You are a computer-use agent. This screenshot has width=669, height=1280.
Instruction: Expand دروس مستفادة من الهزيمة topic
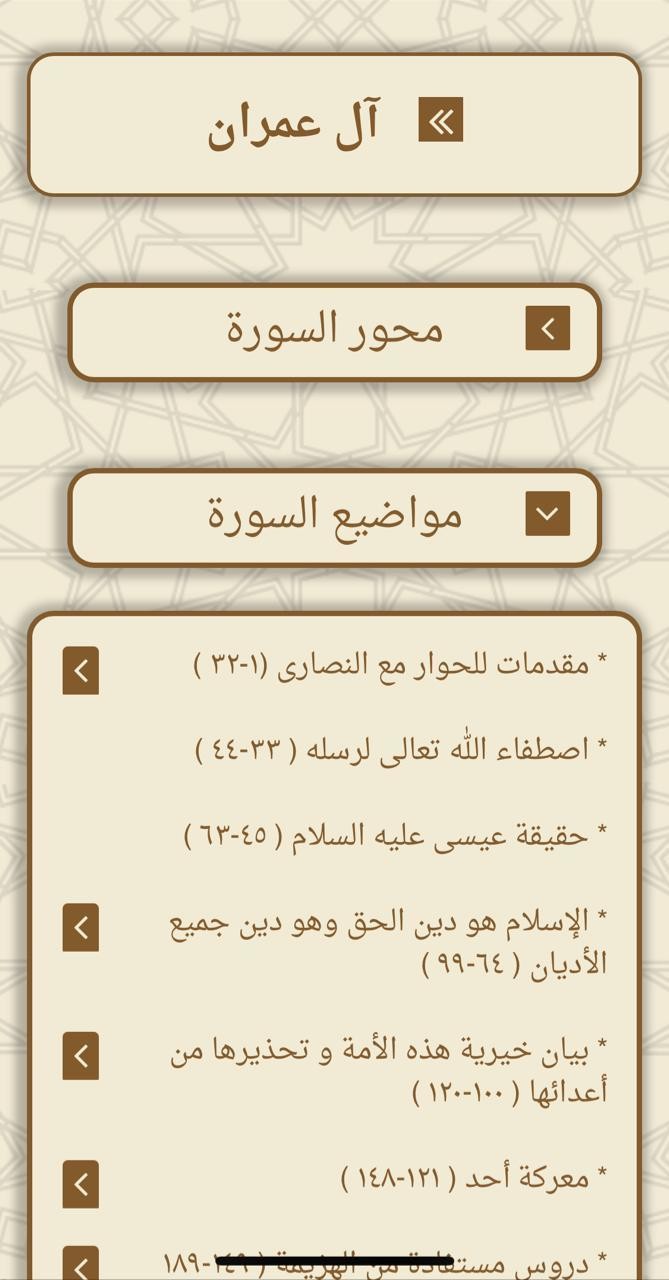coord(81,1263)
